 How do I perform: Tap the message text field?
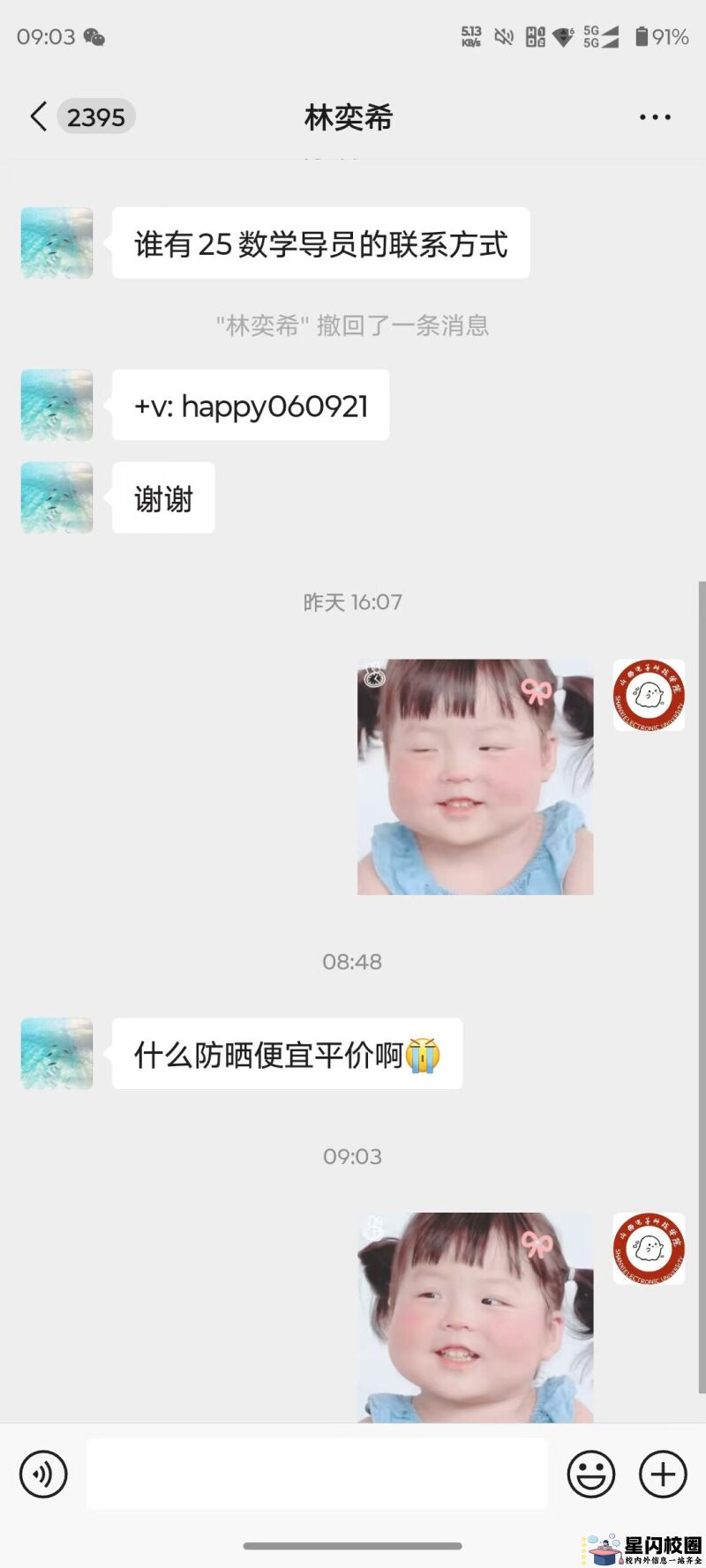pyautogui.click(x=317, y=1474)
